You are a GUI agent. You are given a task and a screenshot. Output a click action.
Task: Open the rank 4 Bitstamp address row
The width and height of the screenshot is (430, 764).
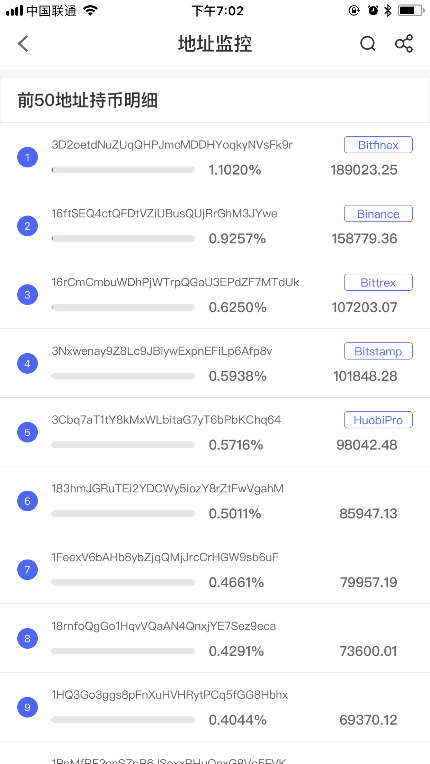215,363
